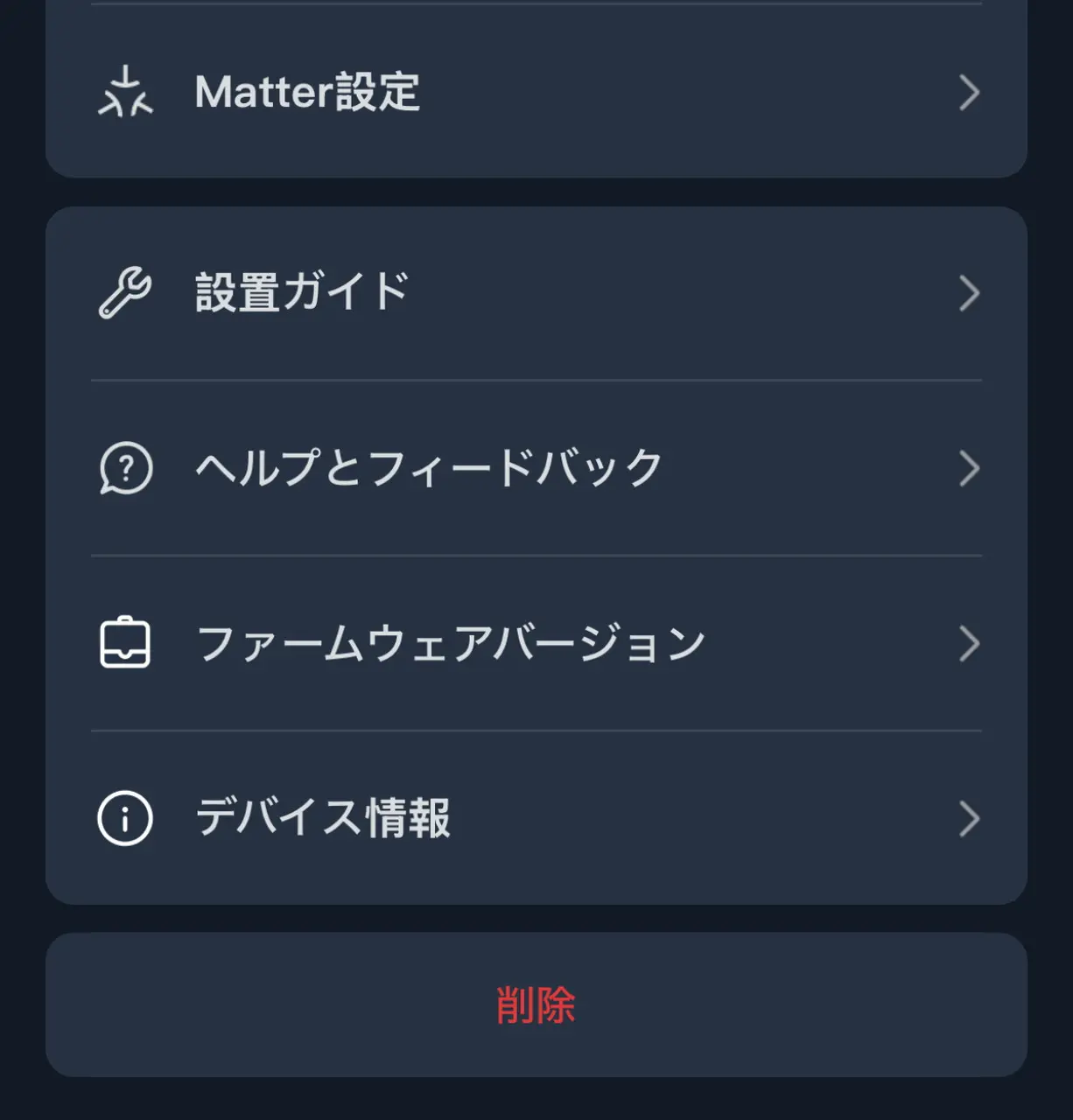Open the 設置ガイド row
Viewport: 1073px width, 1120px height.
536,293
